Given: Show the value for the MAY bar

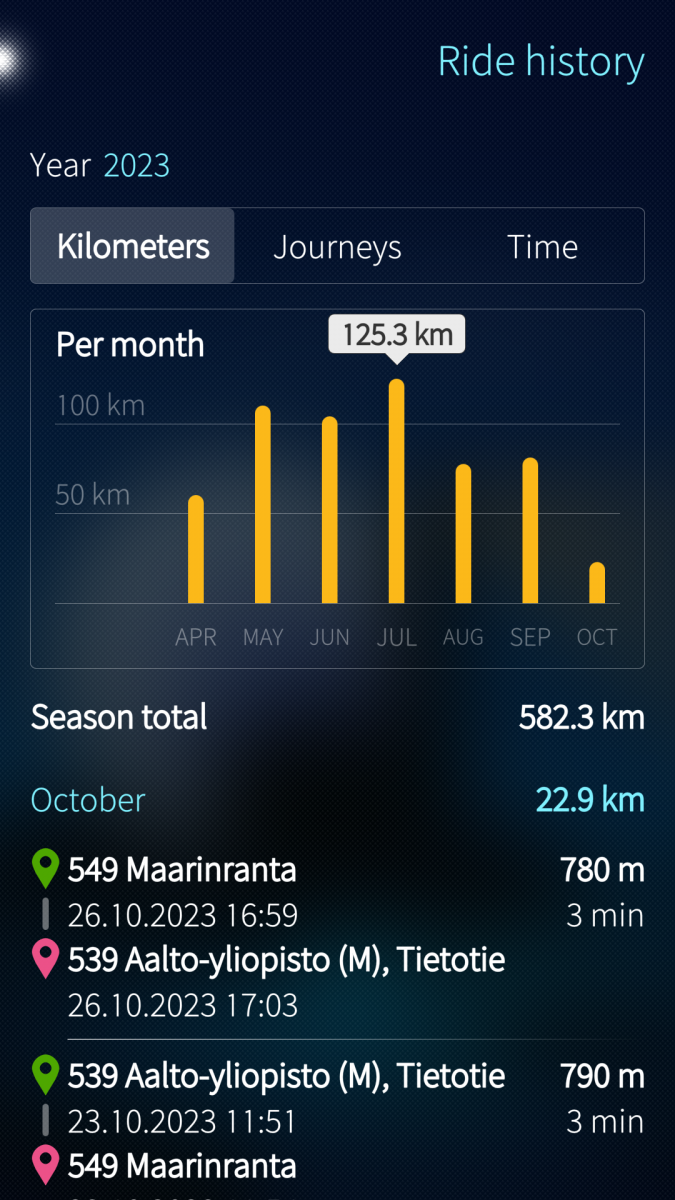Looking at the screenshot, I should 263,505.
